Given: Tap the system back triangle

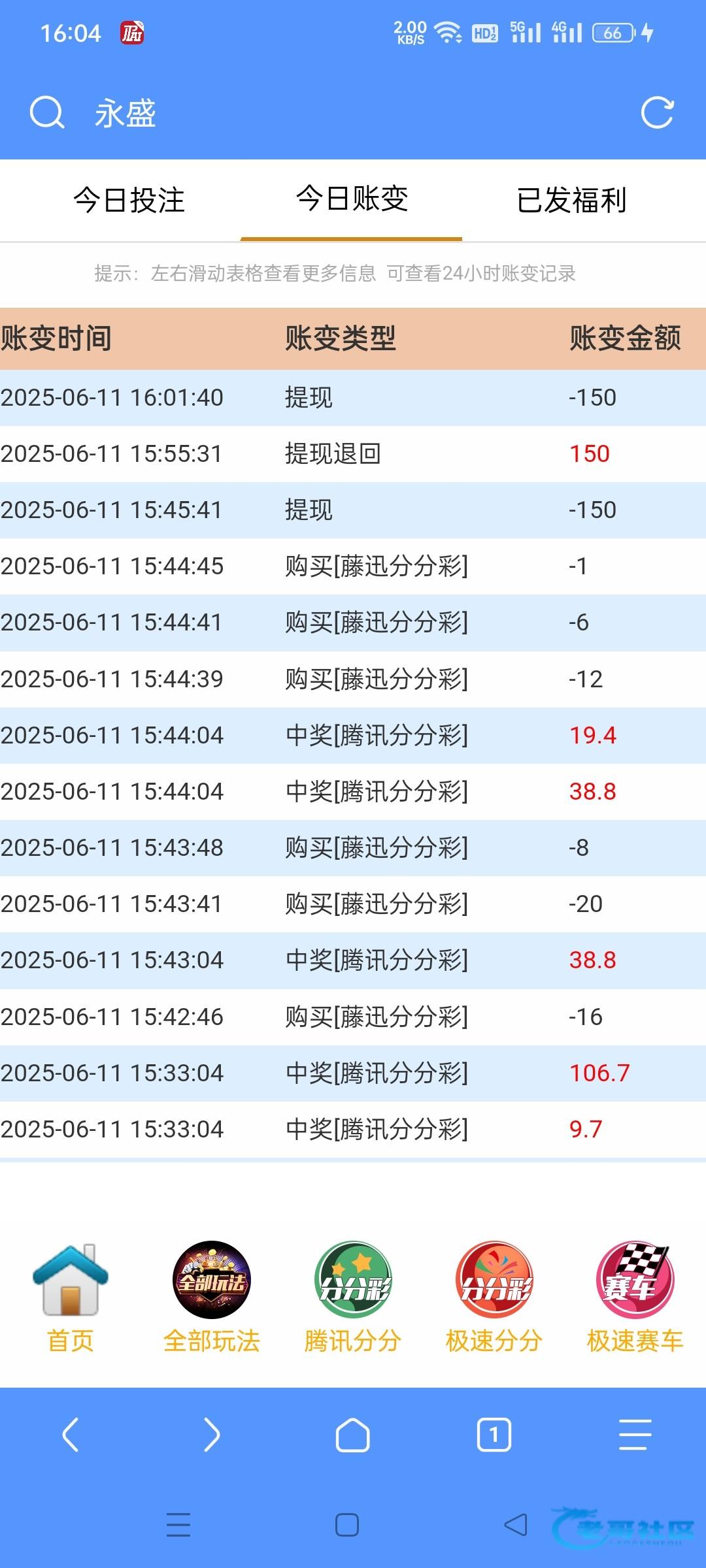Looking at the screenshot, I should pos(516,1525).
